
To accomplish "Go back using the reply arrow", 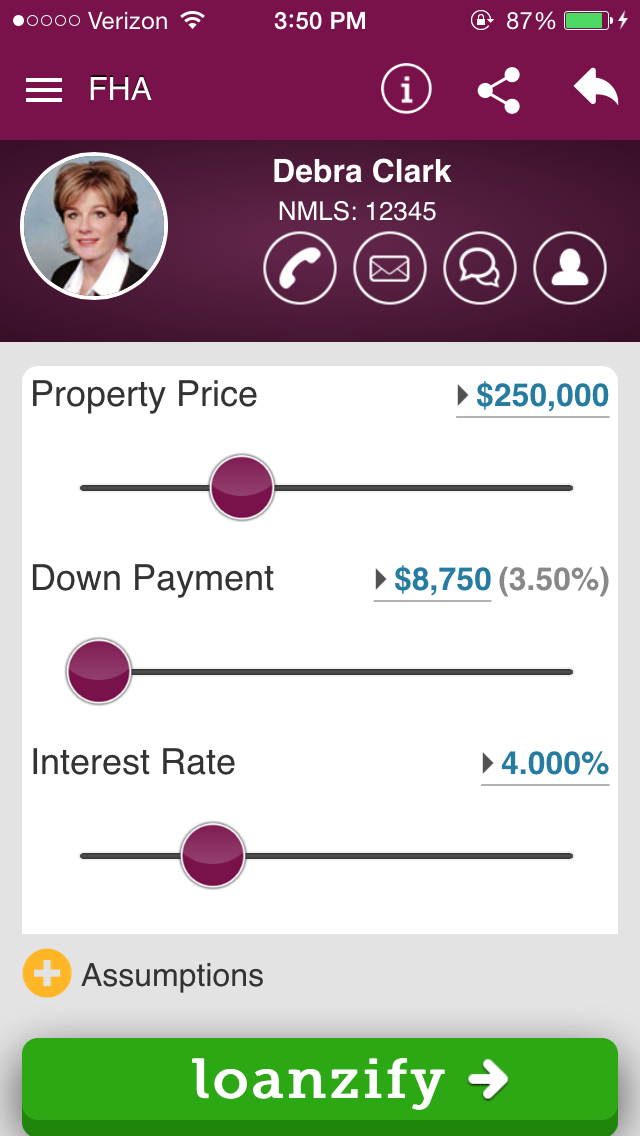I will (x=596, y=89).
